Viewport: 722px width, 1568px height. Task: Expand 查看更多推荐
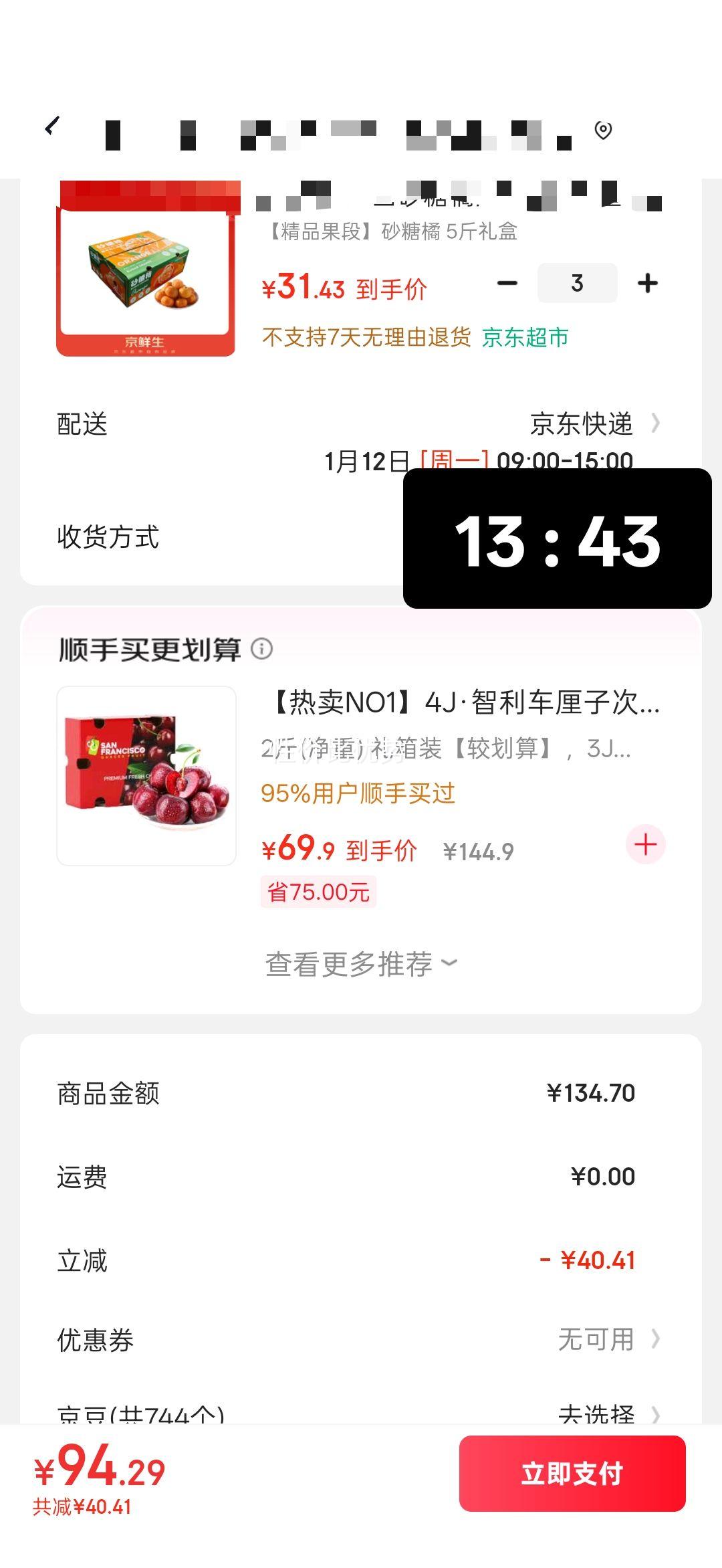361,964
